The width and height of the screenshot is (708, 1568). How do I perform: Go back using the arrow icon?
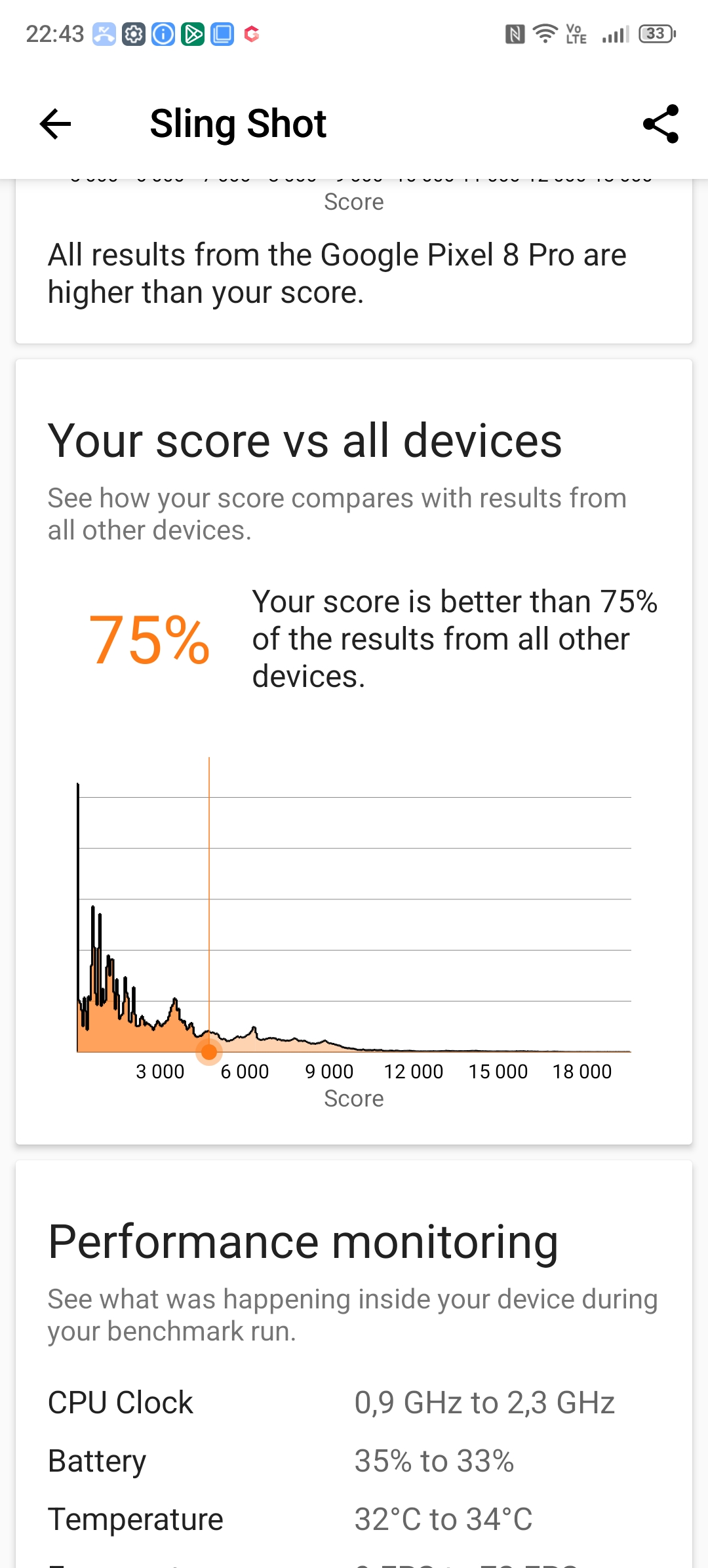(55, 124)
